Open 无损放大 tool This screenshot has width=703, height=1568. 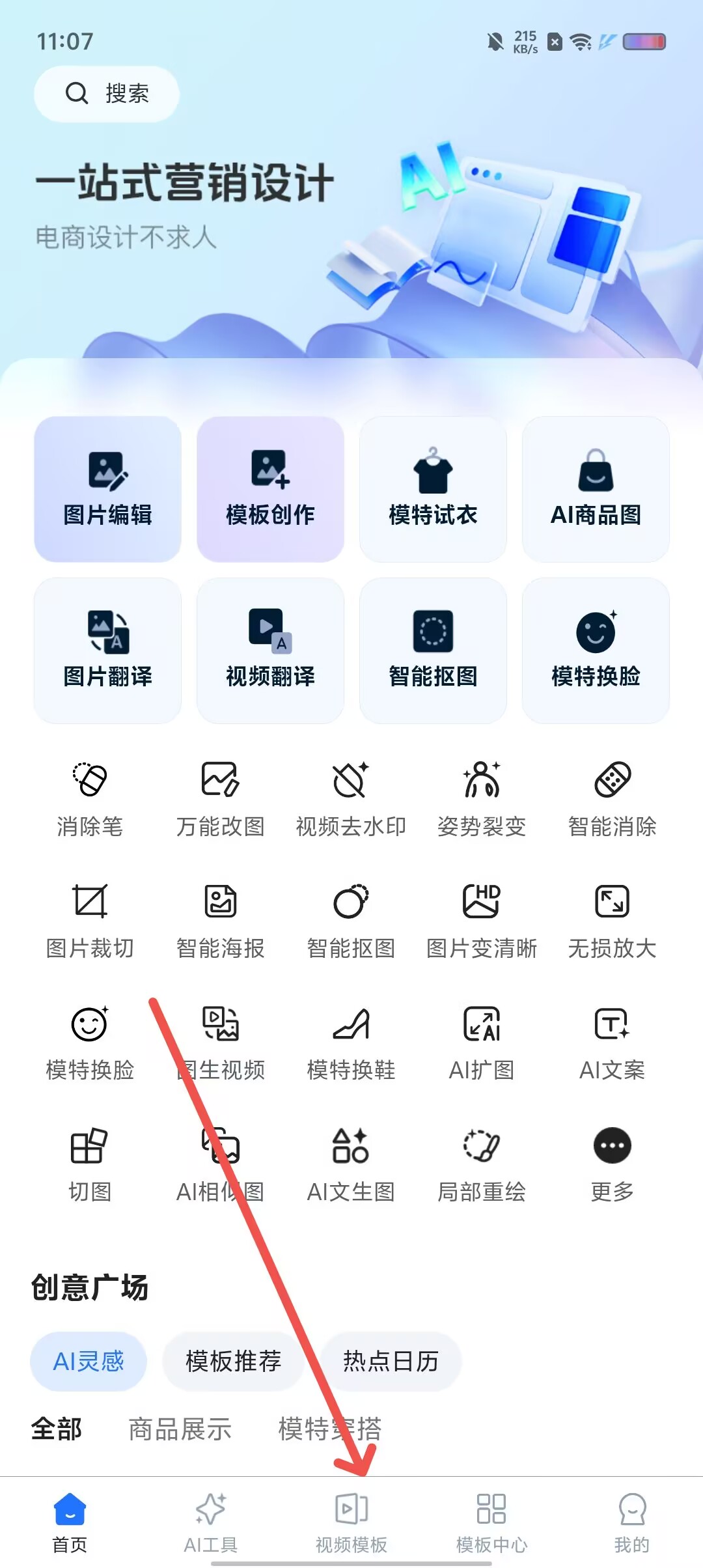point(612,921)
